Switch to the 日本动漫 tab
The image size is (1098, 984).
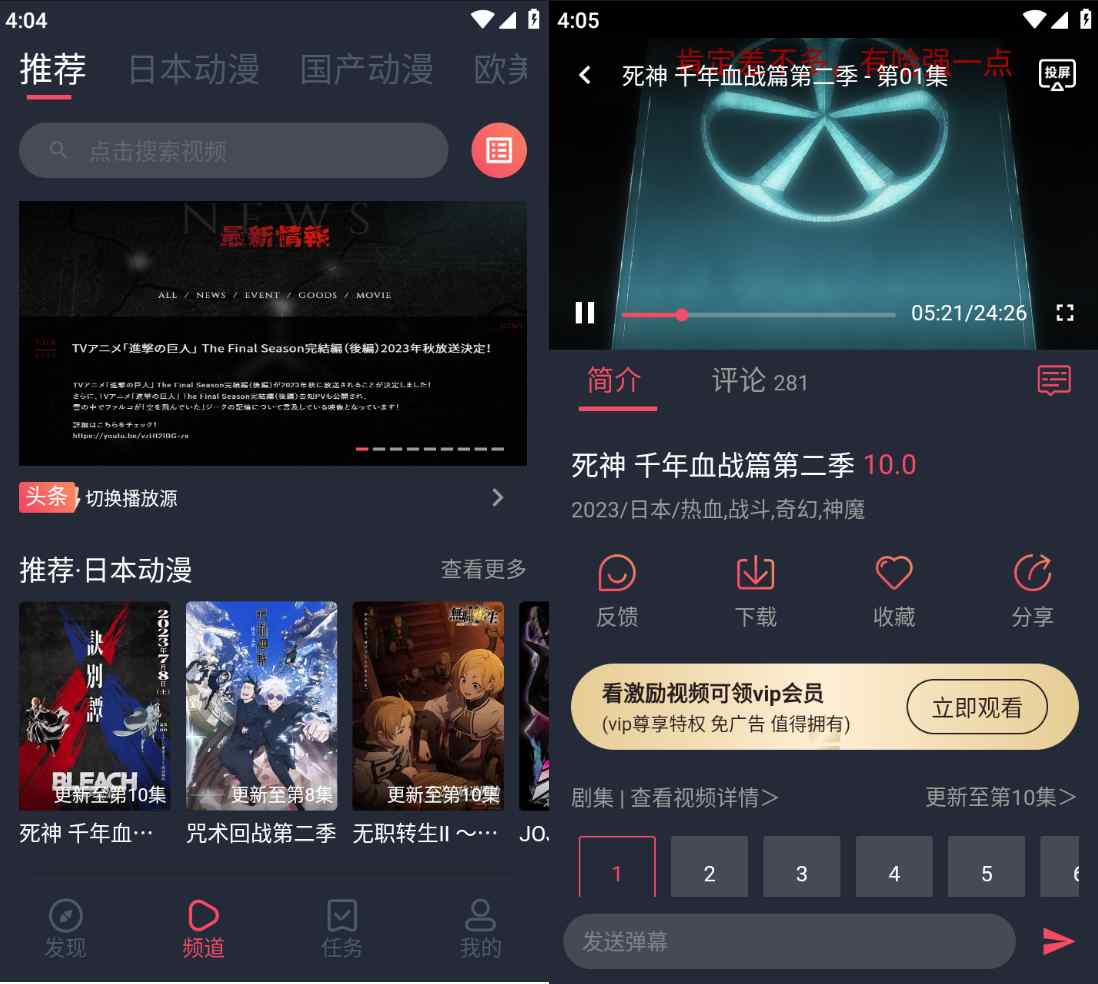194,70
